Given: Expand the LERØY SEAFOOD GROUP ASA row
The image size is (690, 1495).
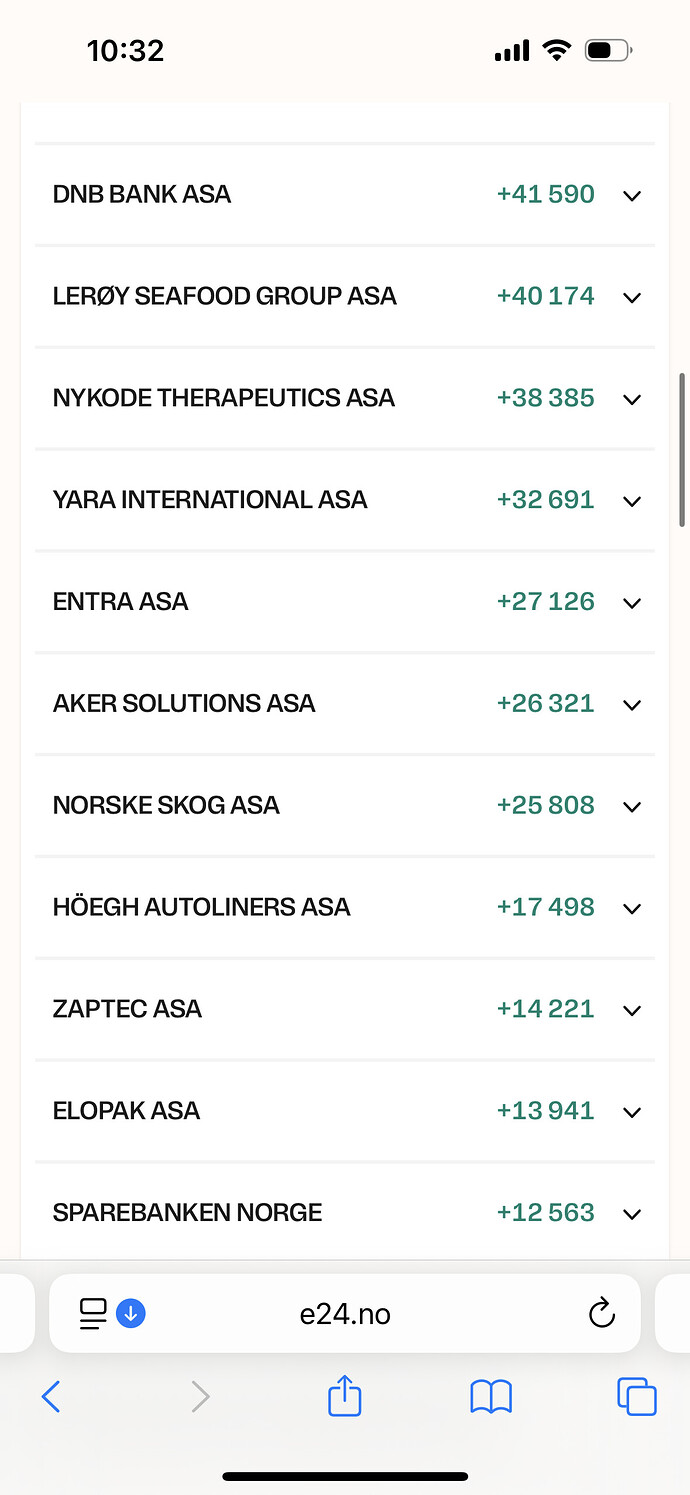Looking at the screenshot, I should coord(631,297).
